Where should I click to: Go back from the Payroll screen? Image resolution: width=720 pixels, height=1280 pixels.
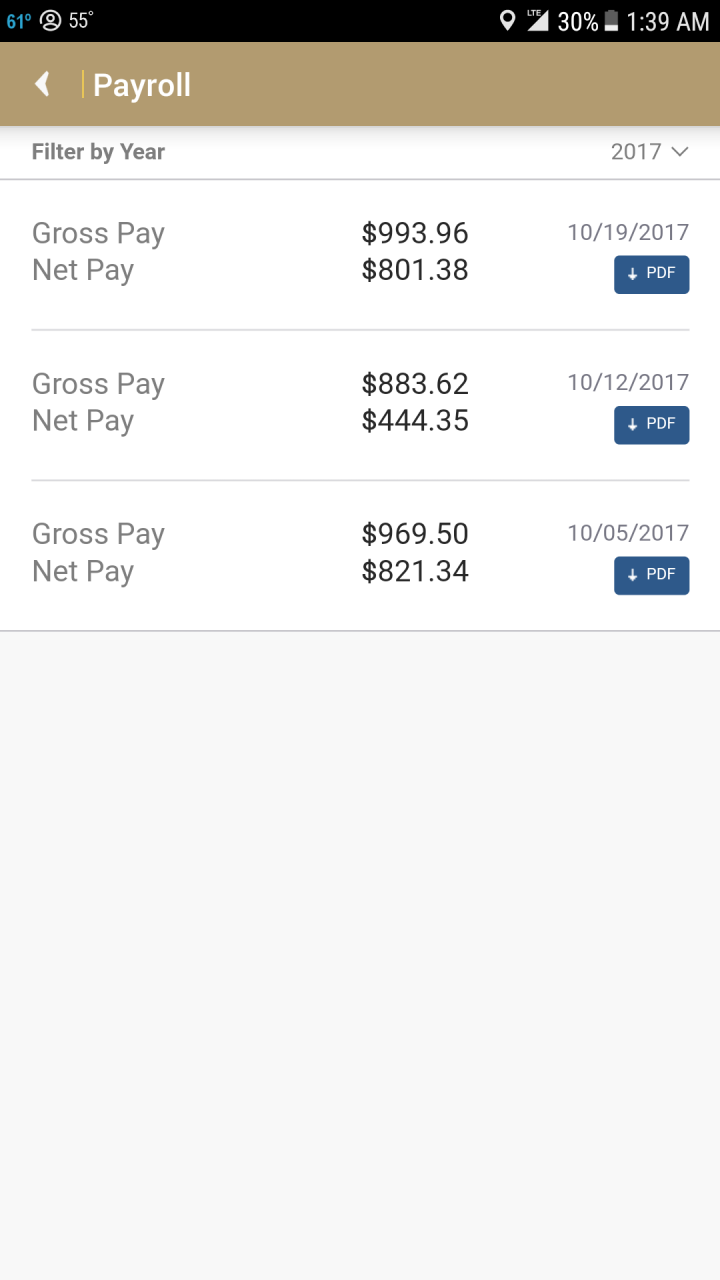(x=43, y=84)
